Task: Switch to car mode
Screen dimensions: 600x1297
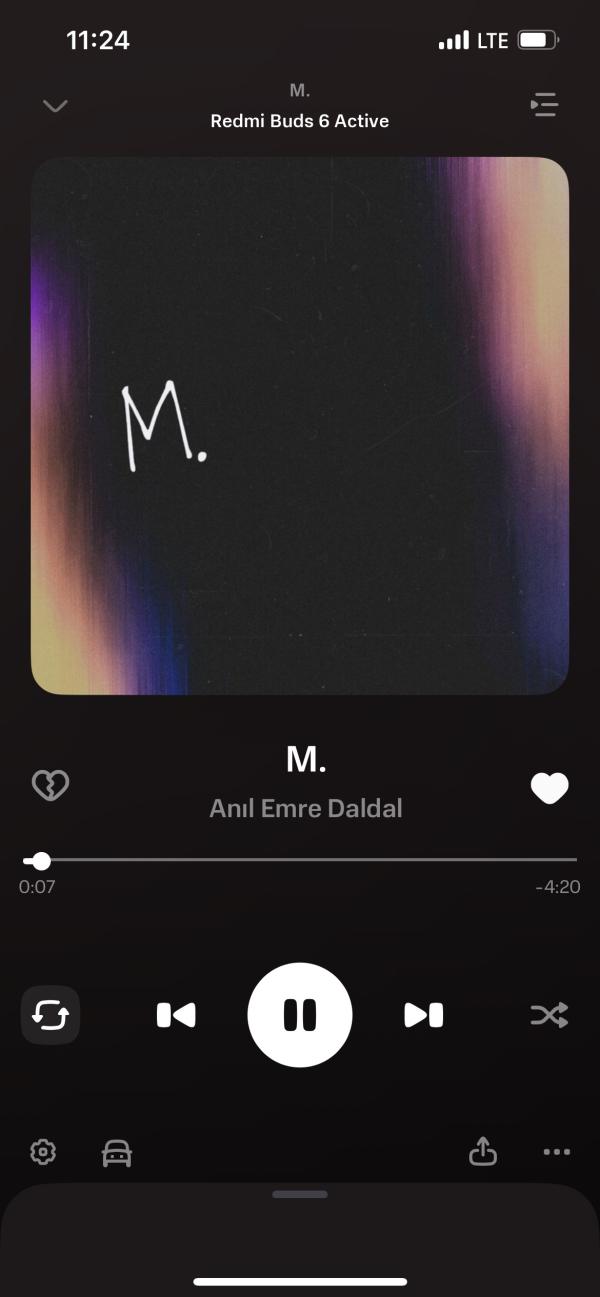Action: click(x=117, y=1153)
